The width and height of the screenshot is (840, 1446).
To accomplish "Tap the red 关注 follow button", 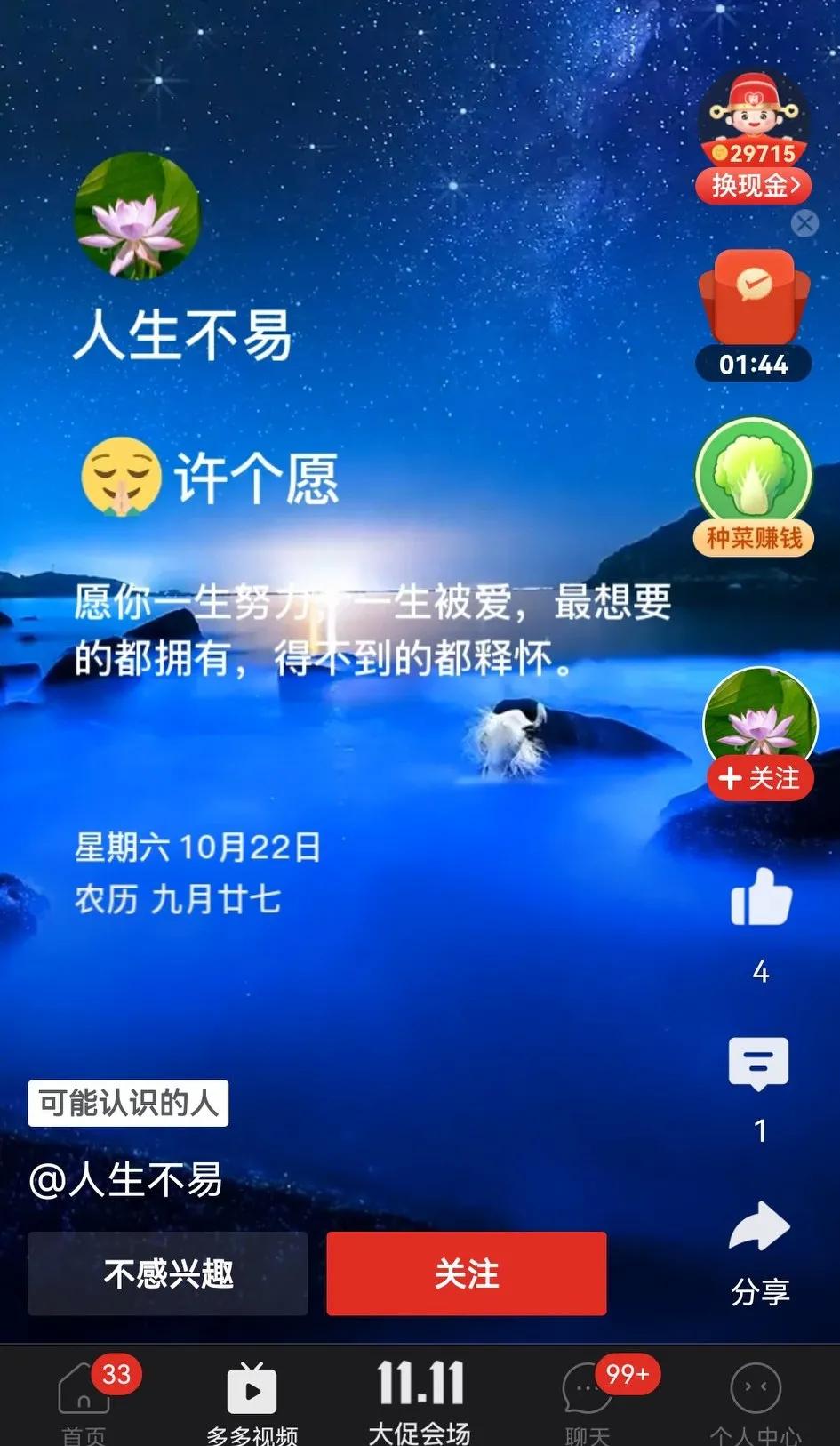I will click(x=467, y=1273).
